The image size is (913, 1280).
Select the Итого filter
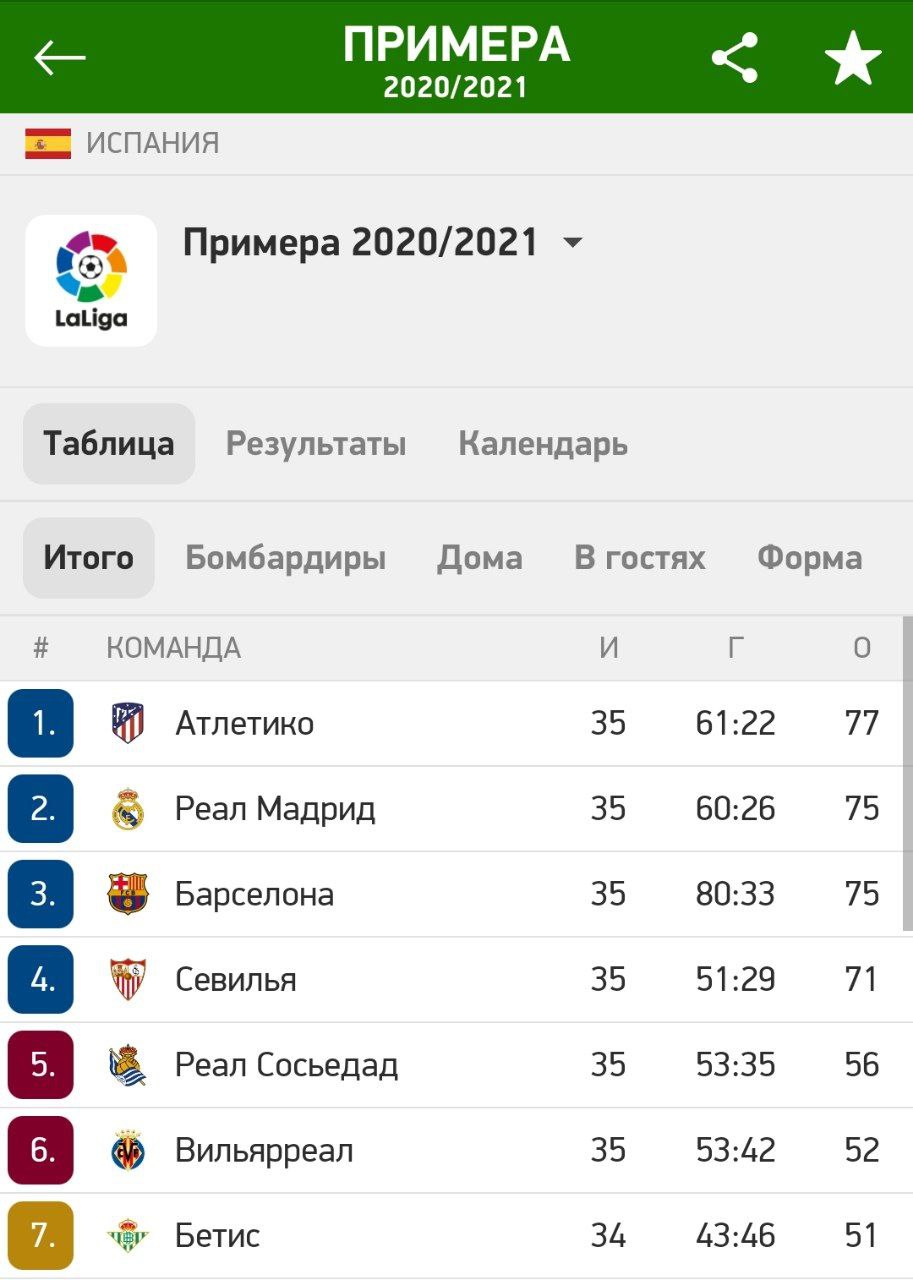[x=89, y=558]
